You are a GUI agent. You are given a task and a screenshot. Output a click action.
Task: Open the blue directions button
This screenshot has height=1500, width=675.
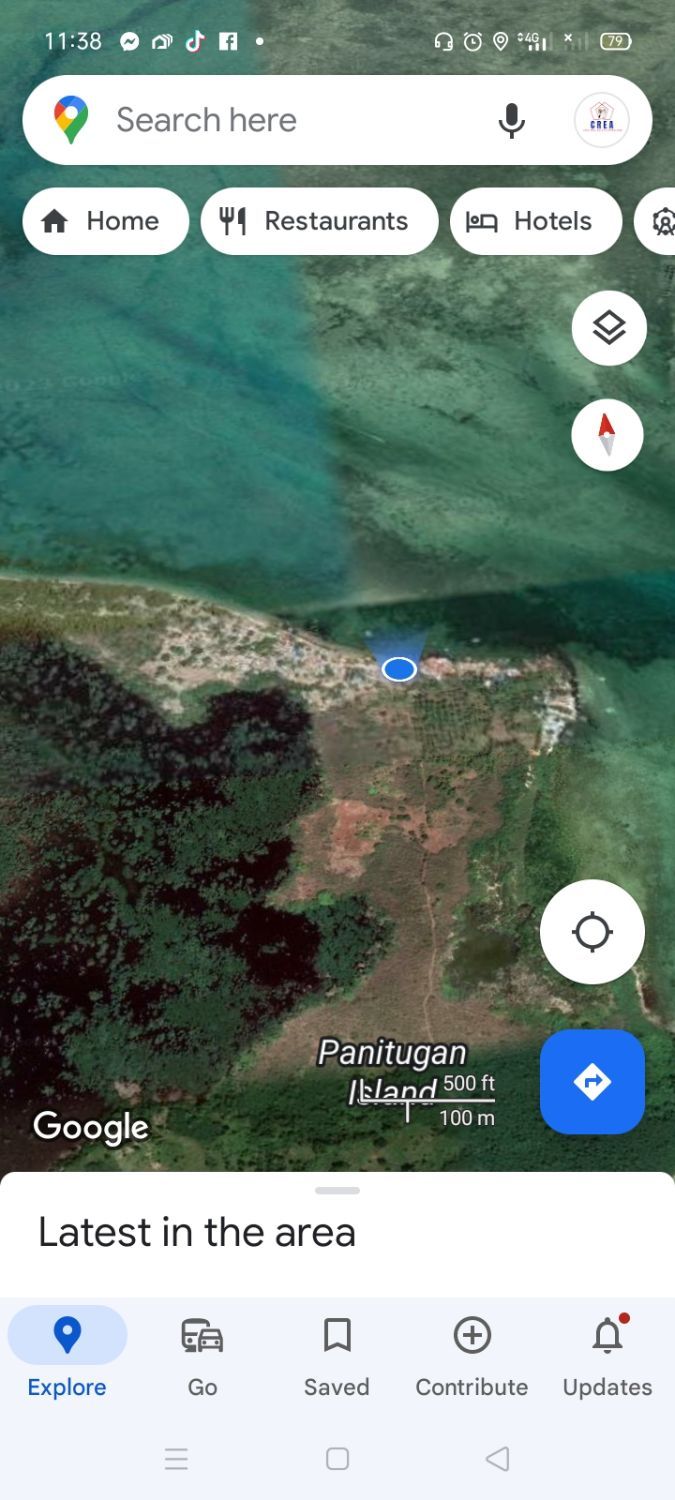pyautogui.click(x=592, y=1082)
